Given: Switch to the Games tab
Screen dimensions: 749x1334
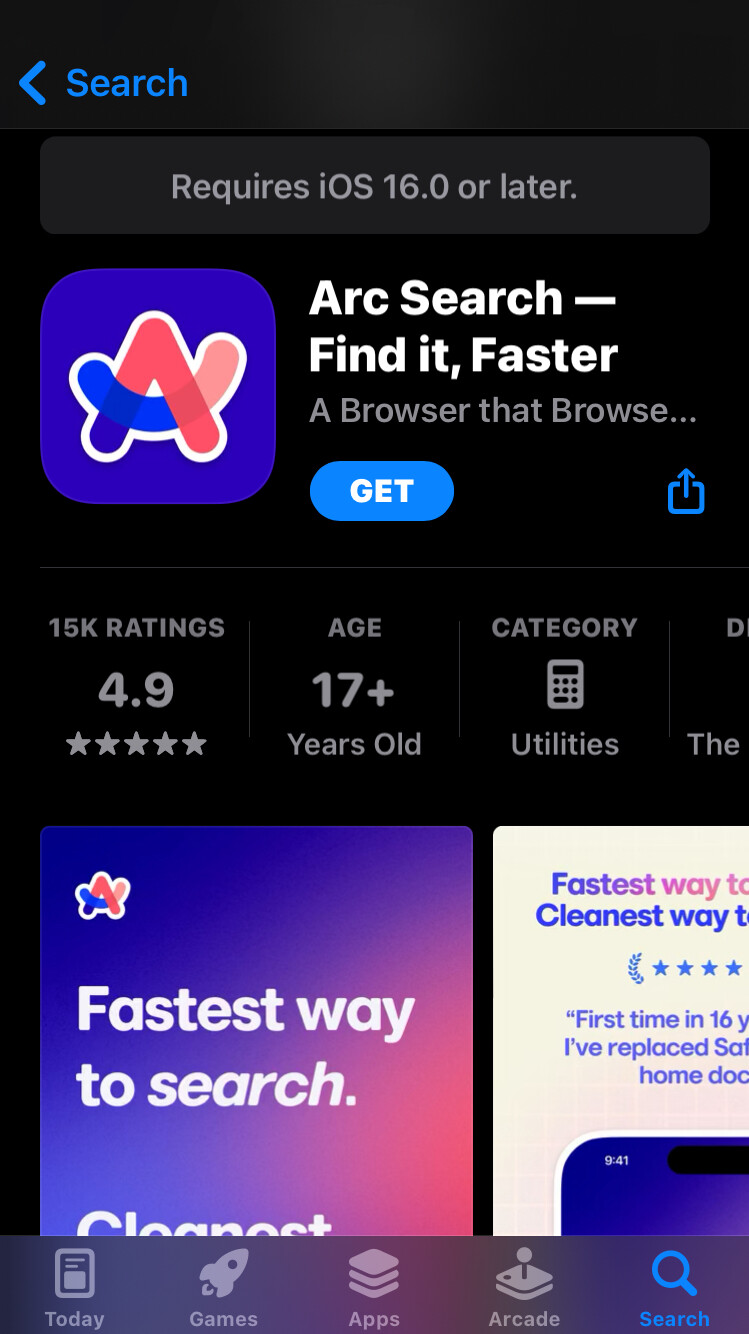Looking at the screenshot, I should click(x=224, y=1289).
